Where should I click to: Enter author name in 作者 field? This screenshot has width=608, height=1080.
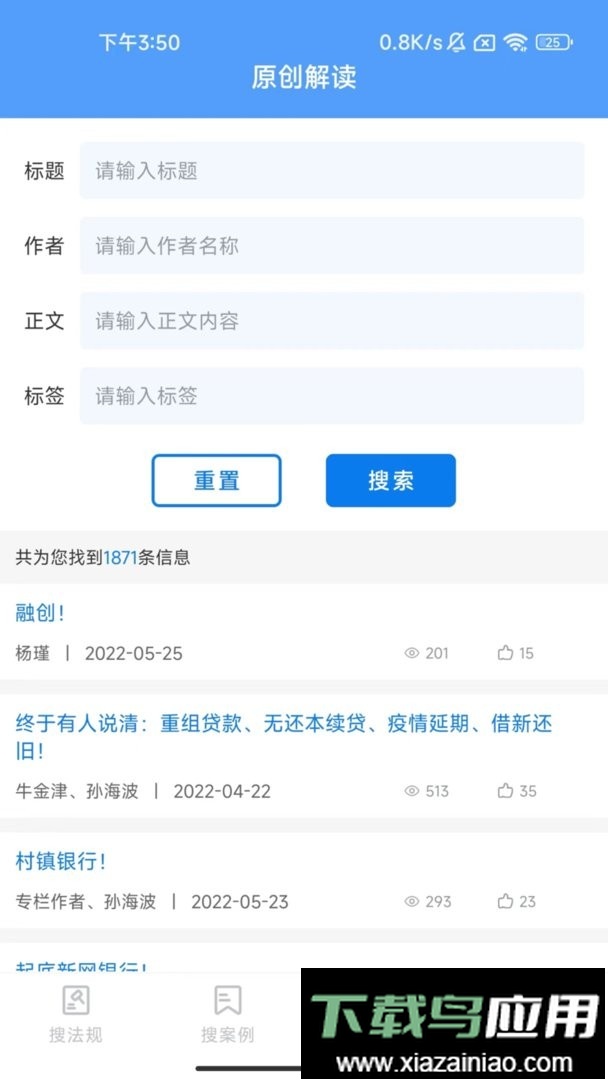pyautogui.click(x=331, y=246)
